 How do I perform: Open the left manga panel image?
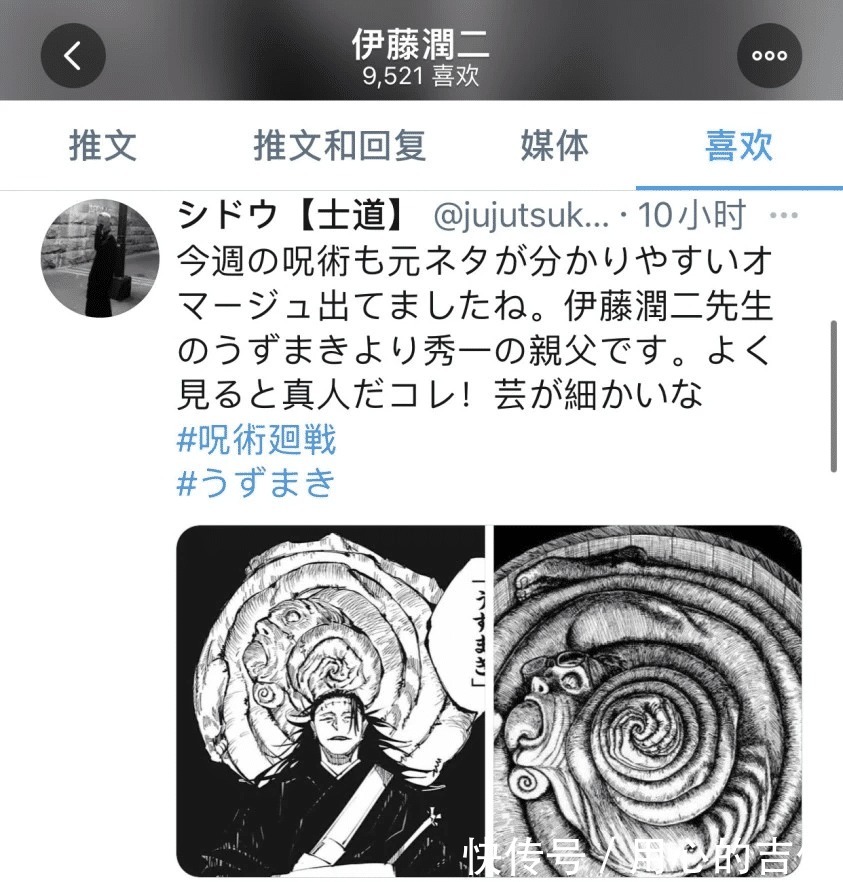pos(330,700)
